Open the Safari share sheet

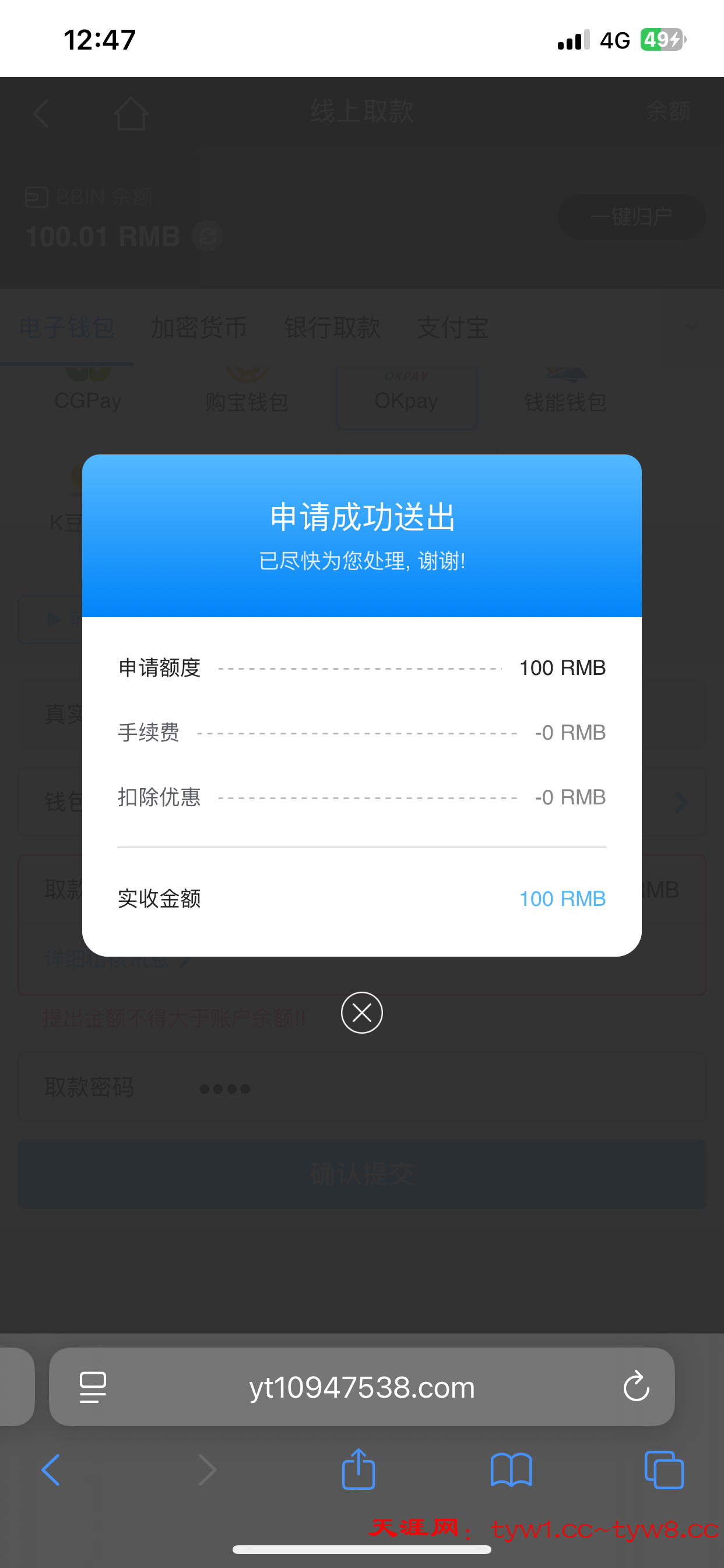coord(359,1470)
